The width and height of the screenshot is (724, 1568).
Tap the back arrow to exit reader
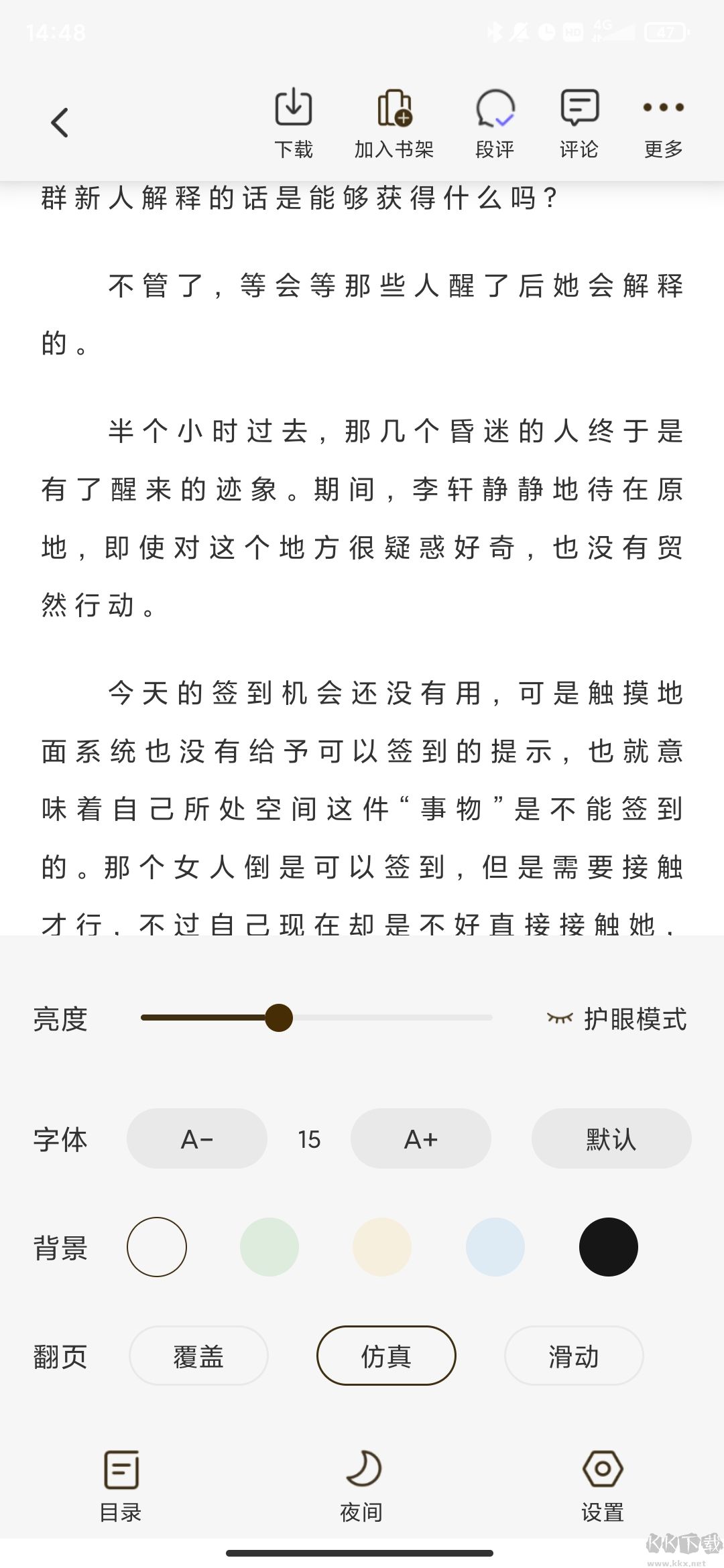[x=59, y=123]
